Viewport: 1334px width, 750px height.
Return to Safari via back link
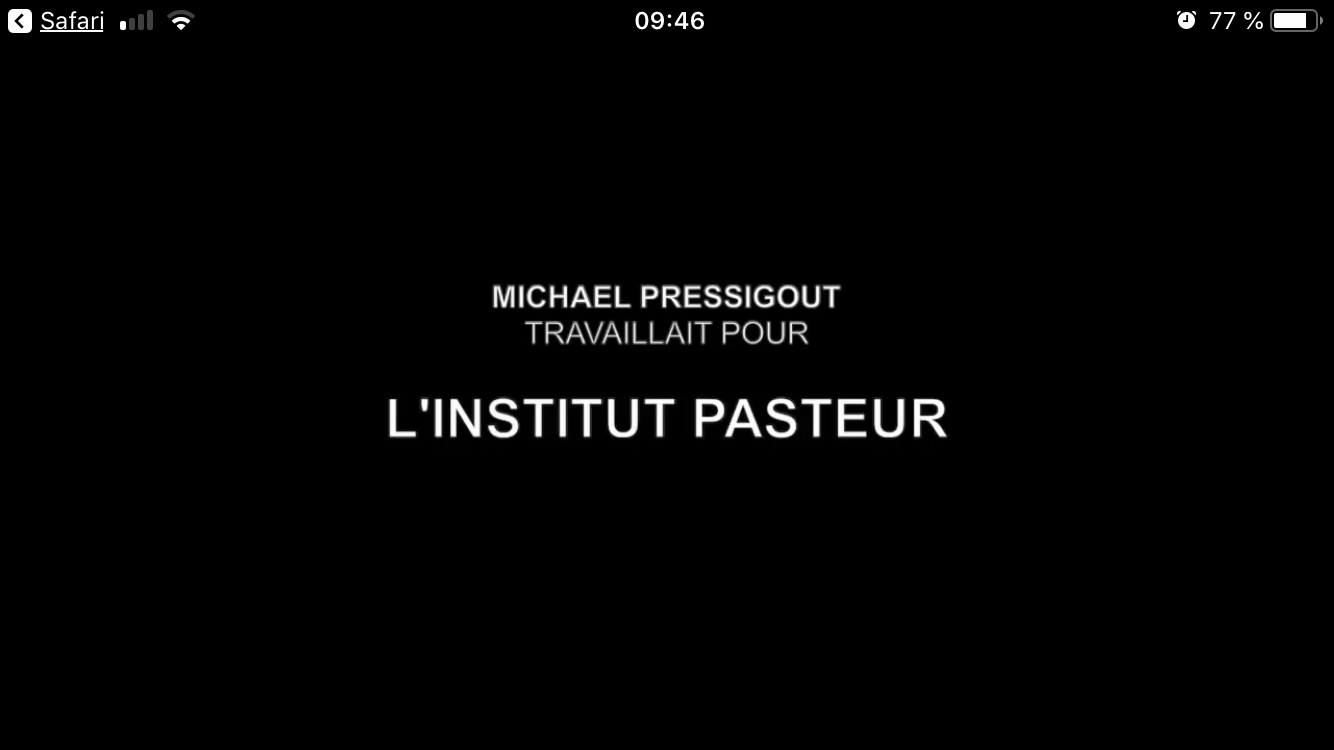[x=57, y=21]
